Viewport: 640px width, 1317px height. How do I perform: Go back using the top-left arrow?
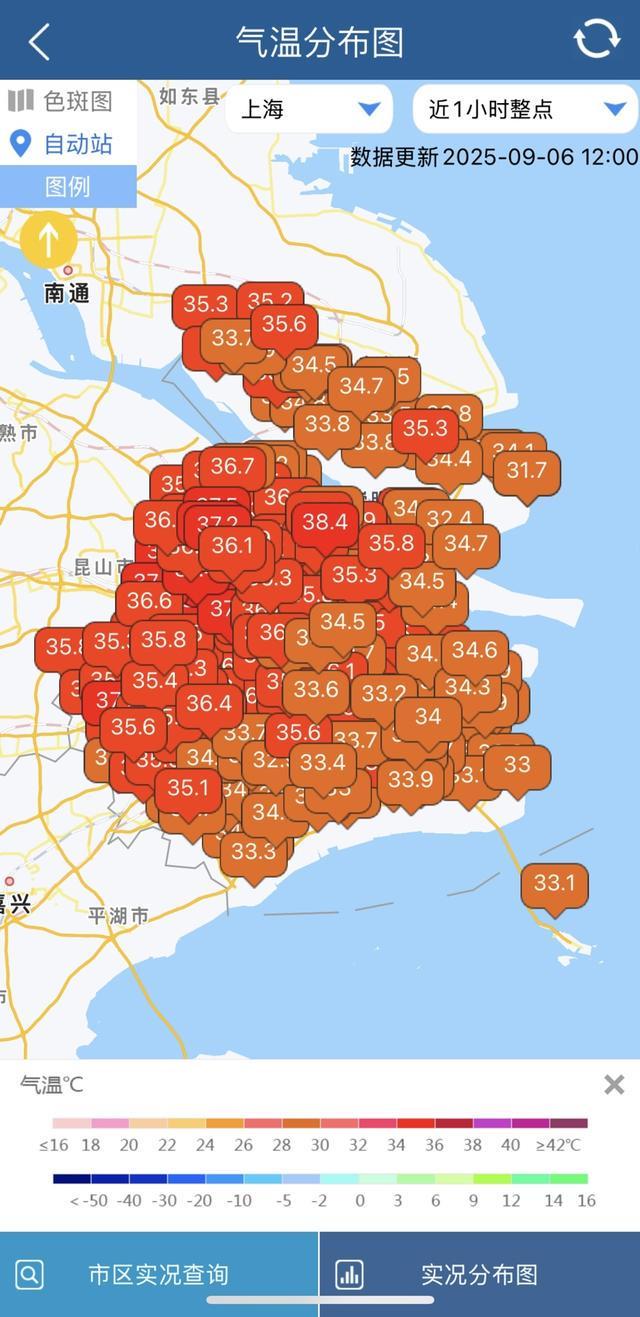pos(40,42)
